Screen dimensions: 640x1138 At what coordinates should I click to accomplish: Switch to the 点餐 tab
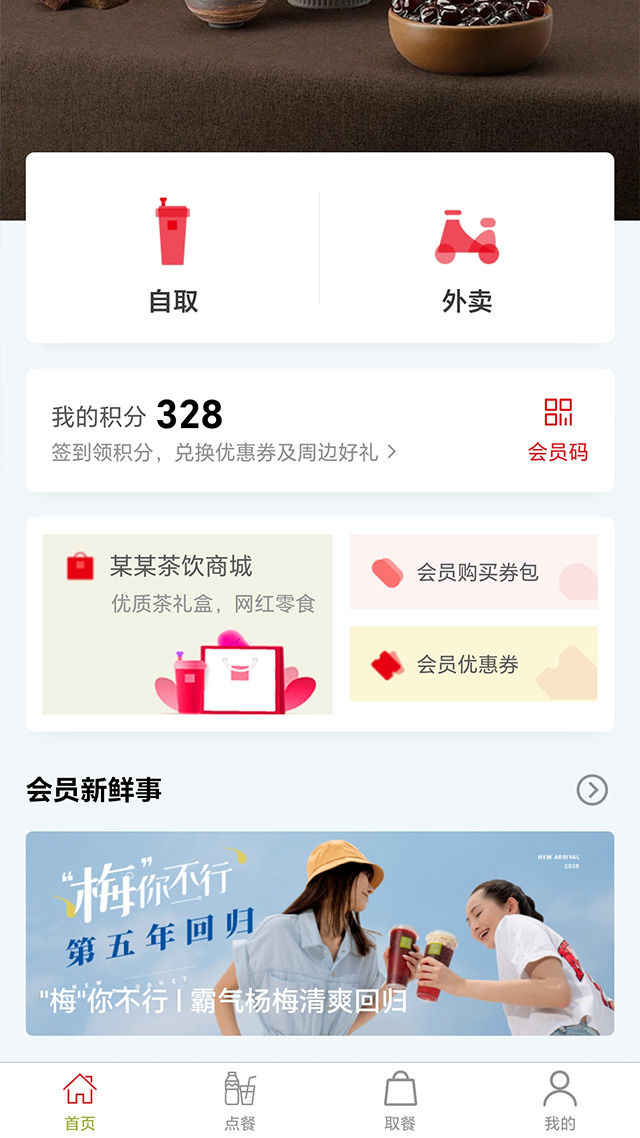[x=240, y=1100]
